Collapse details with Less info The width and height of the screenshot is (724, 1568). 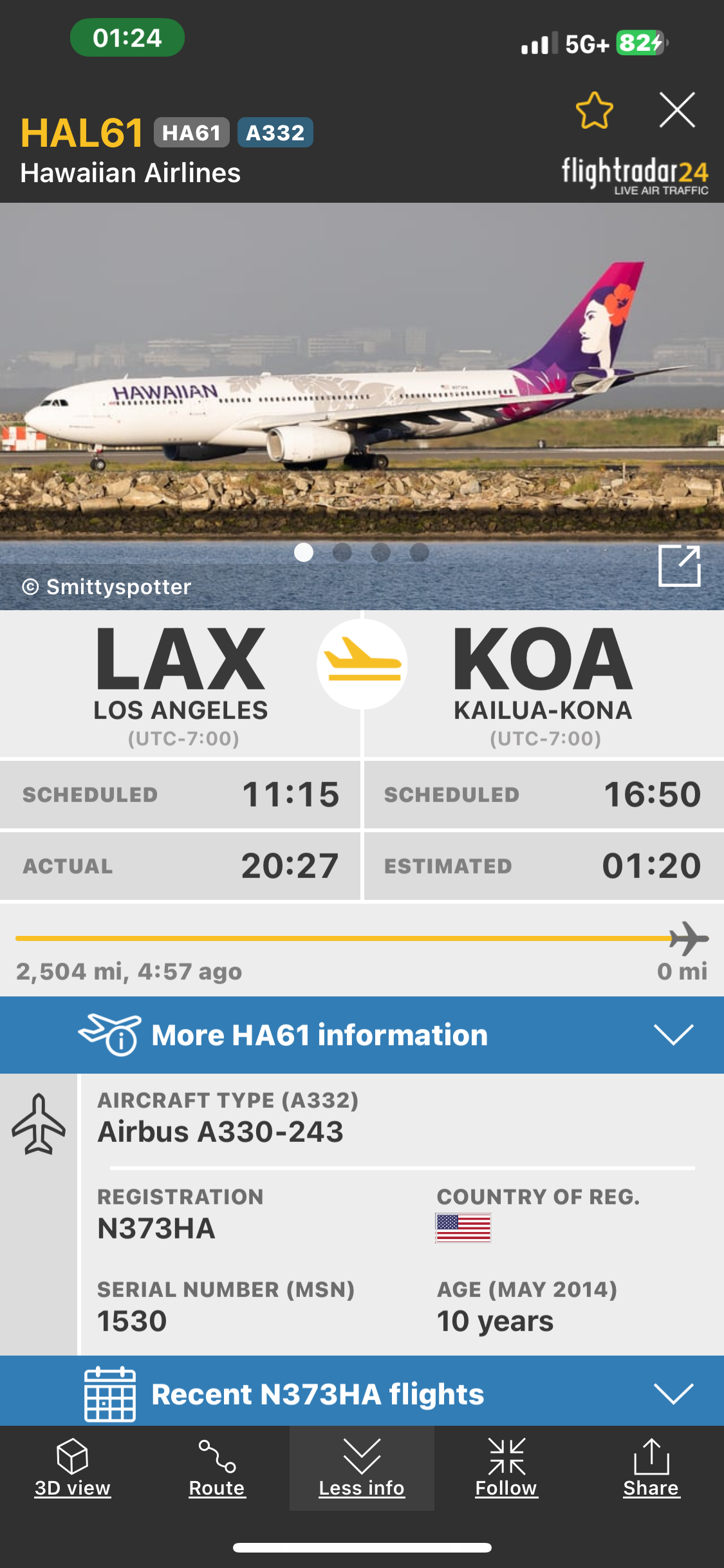[x=362, y=1468]
